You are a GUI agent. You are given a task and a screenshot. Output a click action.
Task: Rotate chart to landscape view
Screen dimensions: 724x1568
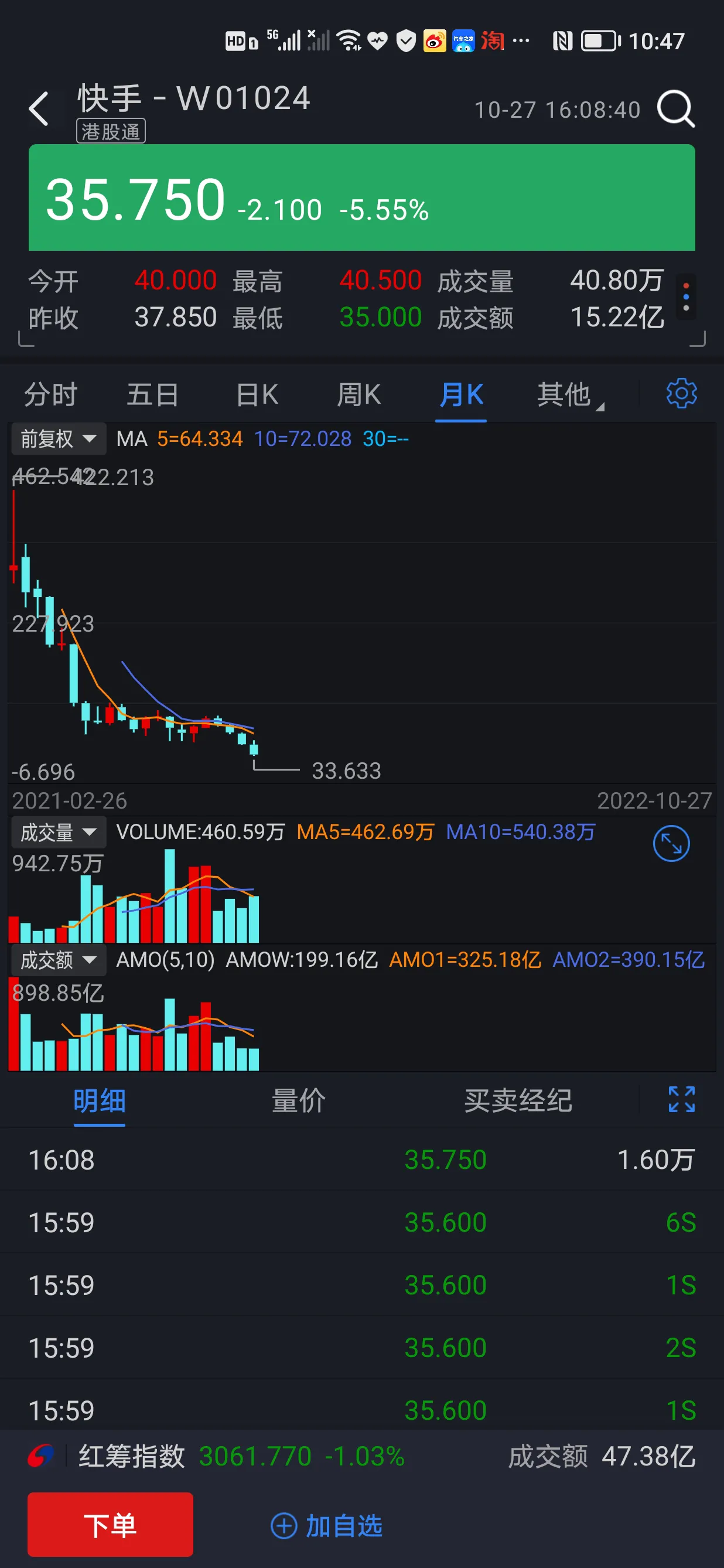(671, 844)
